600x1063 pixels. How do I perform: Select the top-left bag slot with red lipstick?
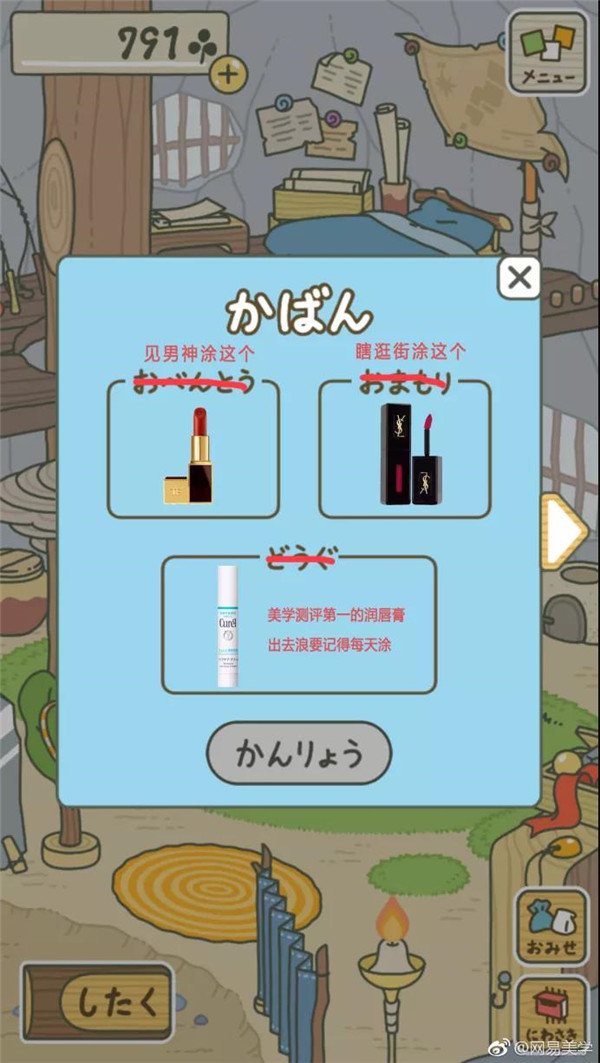click(192, 448)
